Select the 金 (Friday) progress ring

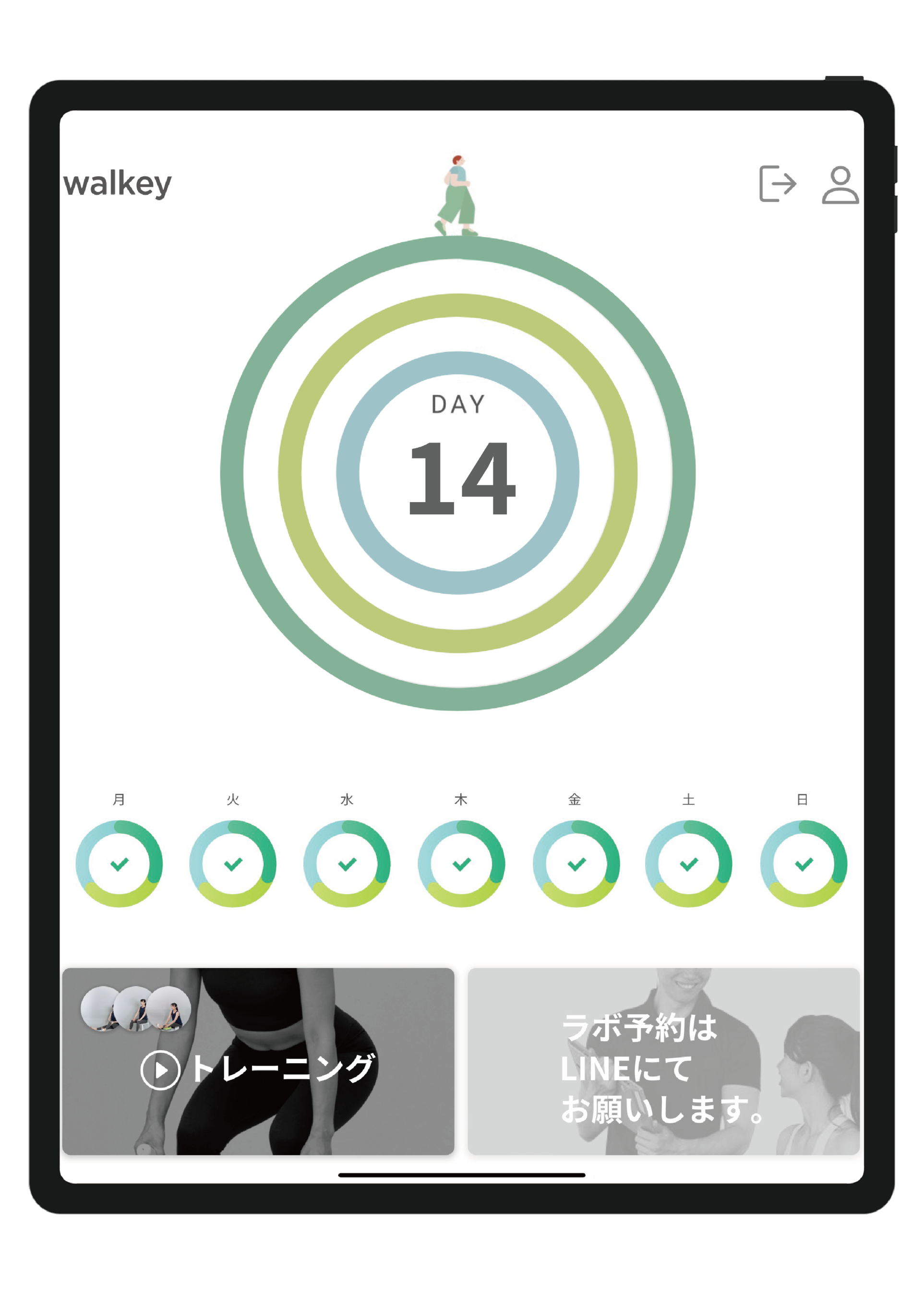coord(576,864)
